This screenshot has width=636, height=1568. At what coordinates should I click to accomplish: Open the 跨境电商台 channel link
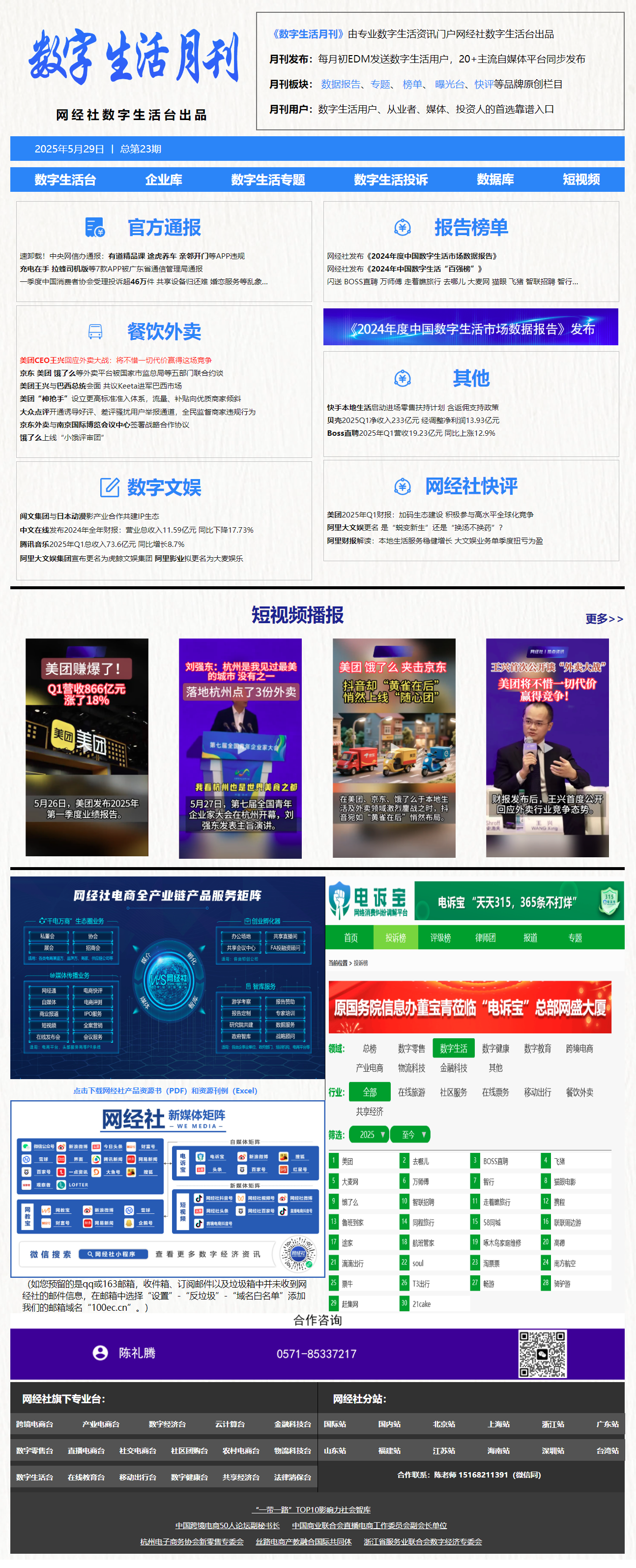tap(35, 1424)
